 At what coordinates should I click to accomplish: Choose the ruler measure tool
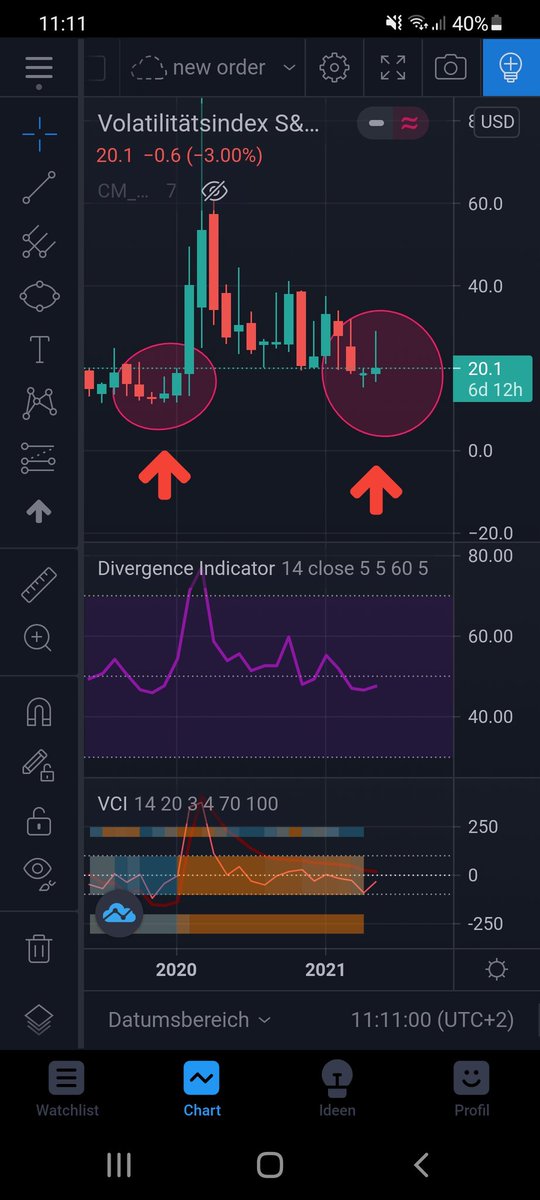pyautogui.click(x=39, y=585)
